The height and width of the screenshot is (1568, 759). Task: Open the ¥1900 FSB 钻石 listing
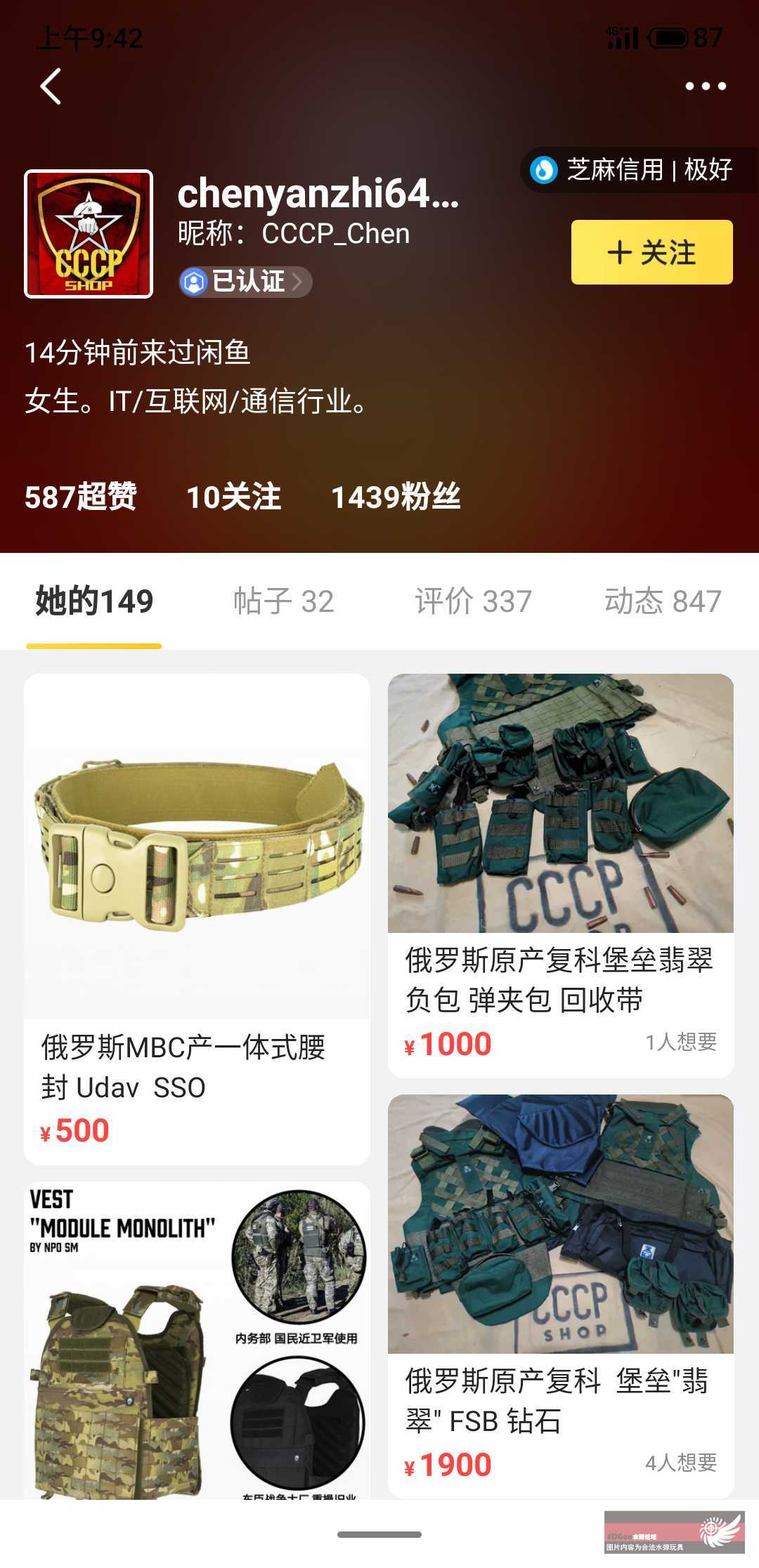(561, 1293)
